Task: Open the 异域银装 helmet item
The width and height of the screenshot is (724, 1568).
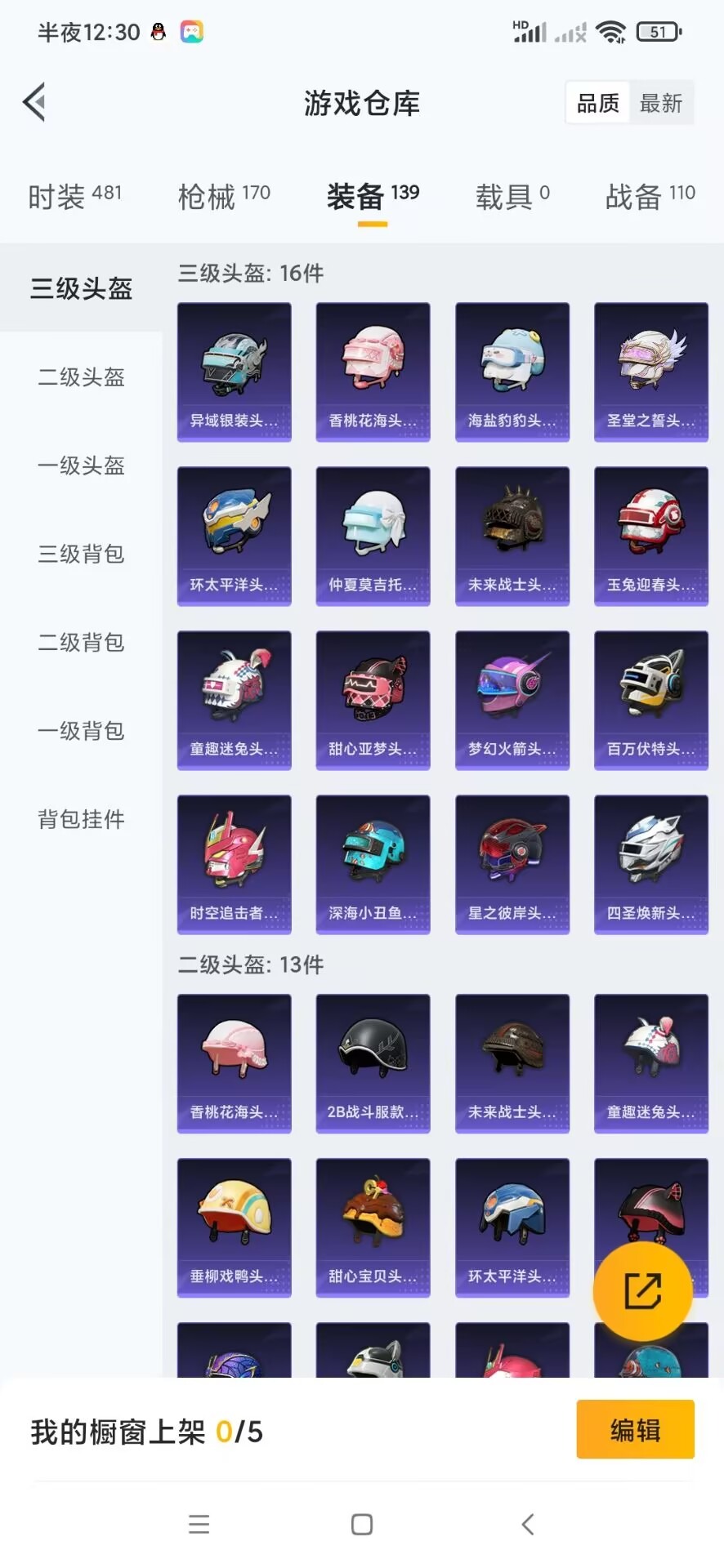Action: (x=235, y=372)
